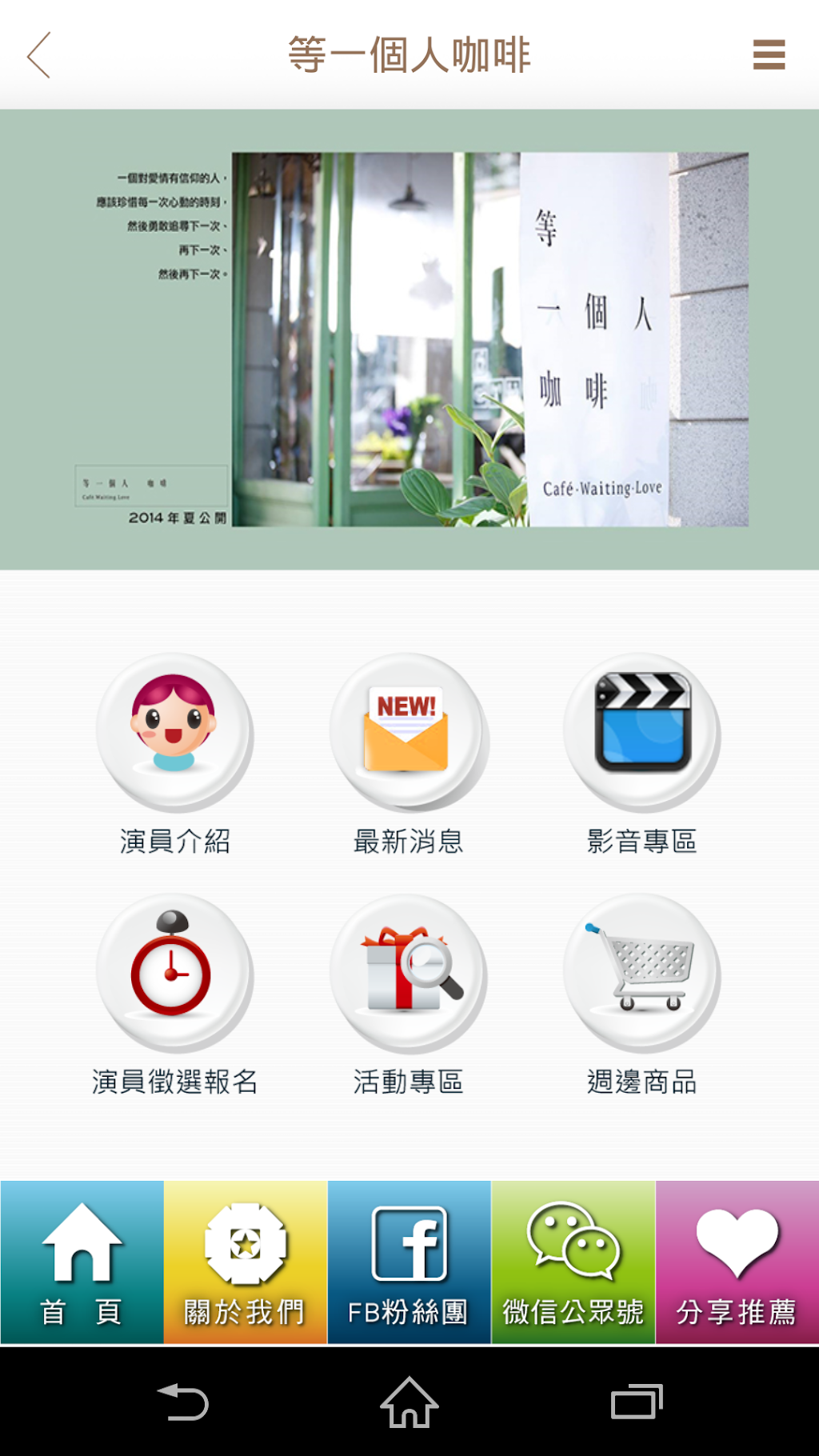The height and width of the screenshot is (1456, 819).
Task: Switch to the 首頁 home tab
Action: pos(82,1262)
